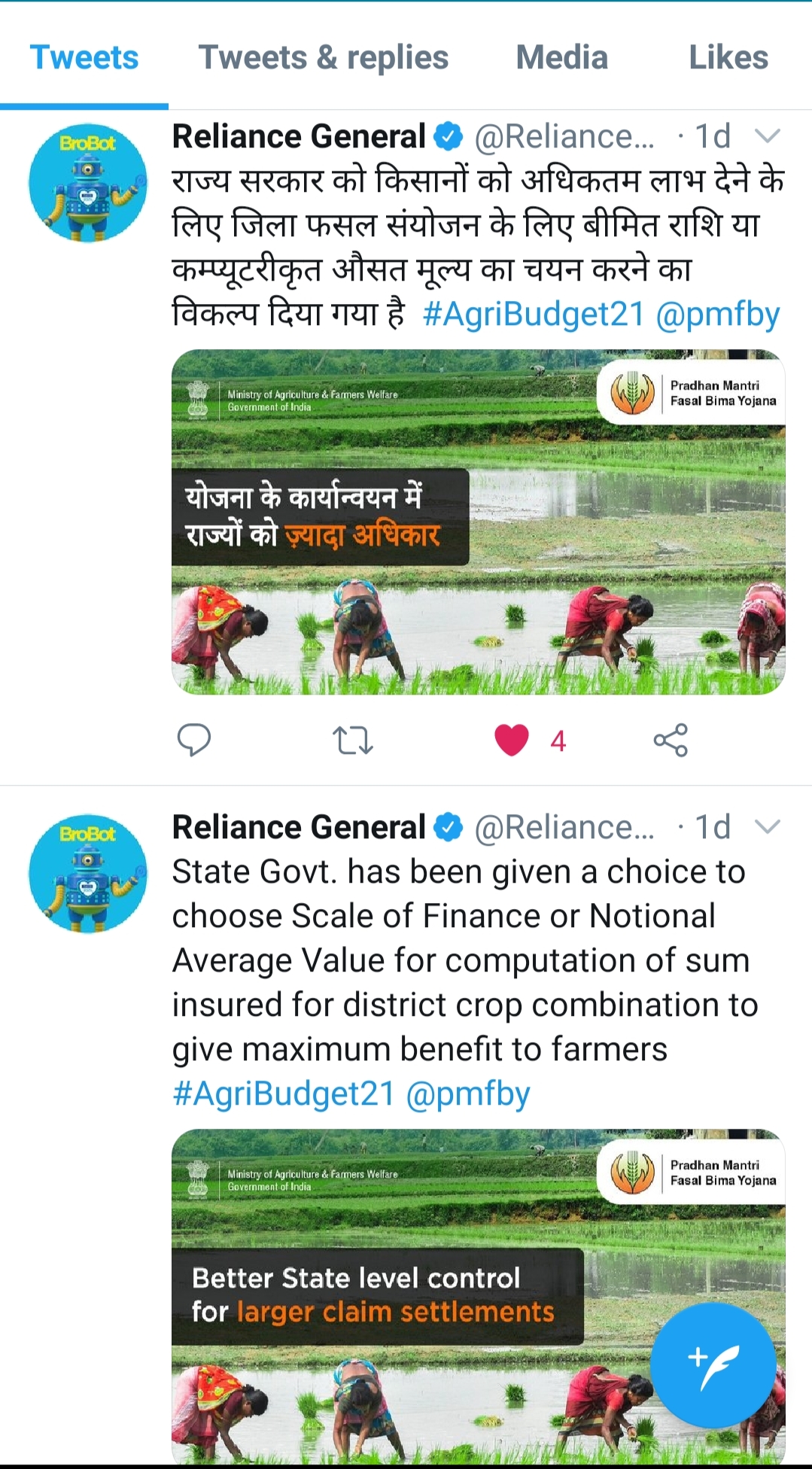Share the Hindi Reliance General tweet
Screen dimensions: 812x1469
[x=671, y=740]
